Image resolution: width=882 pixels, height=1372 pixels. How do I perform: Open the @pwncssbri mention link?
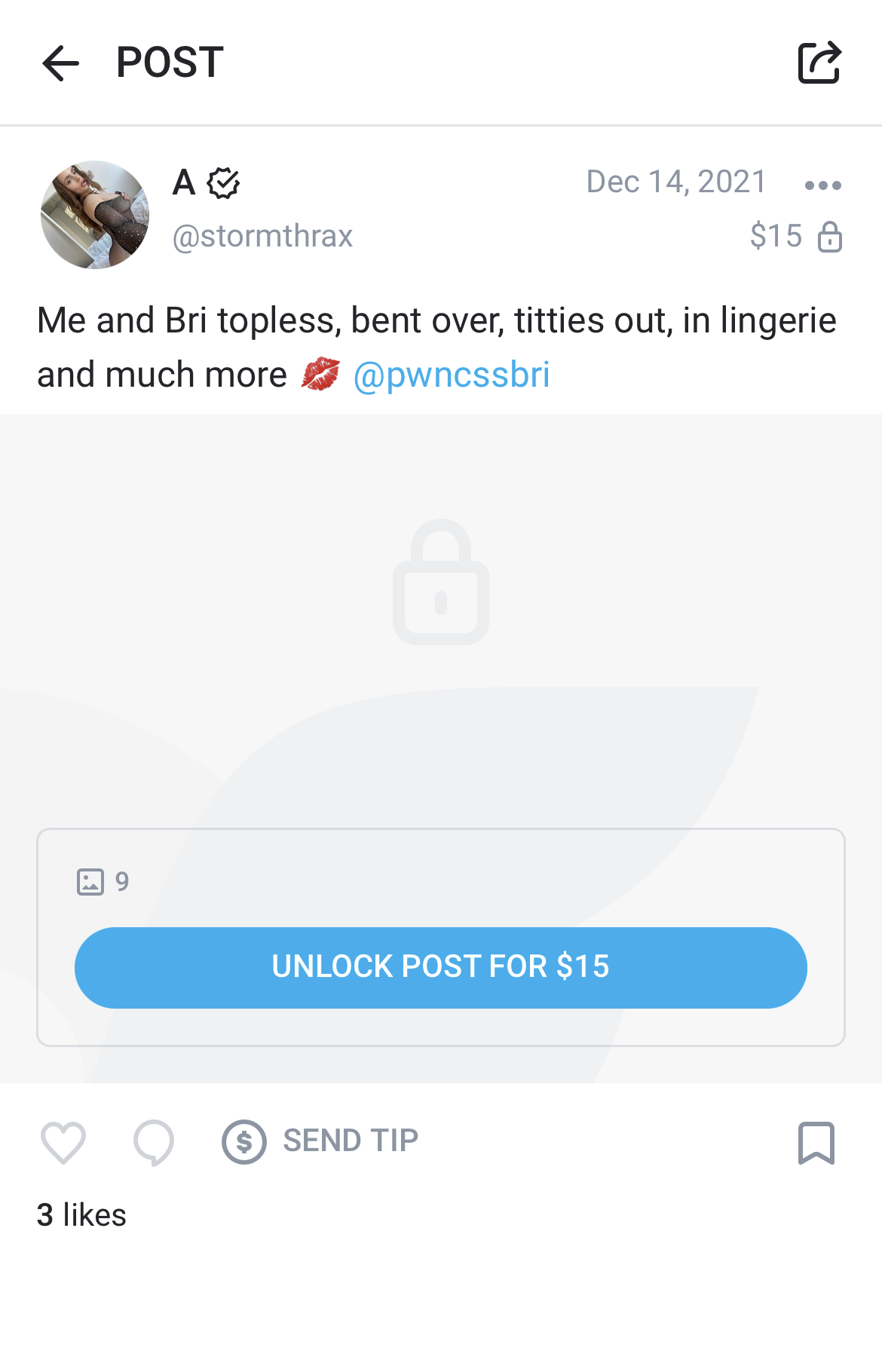point(451,375)
